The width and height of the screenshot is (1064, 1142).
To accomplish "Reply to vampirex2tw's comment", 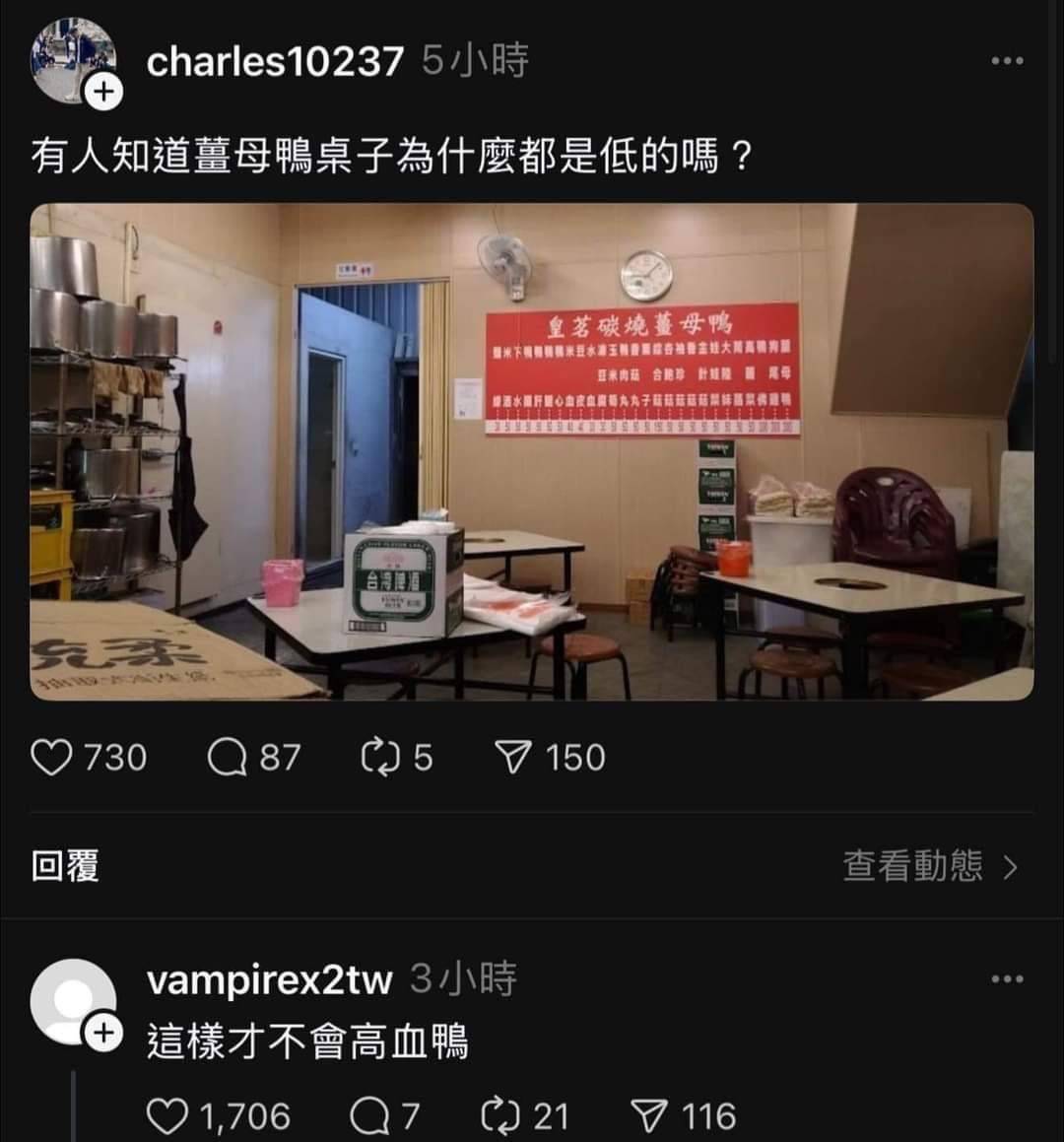I will point(368,1116).
